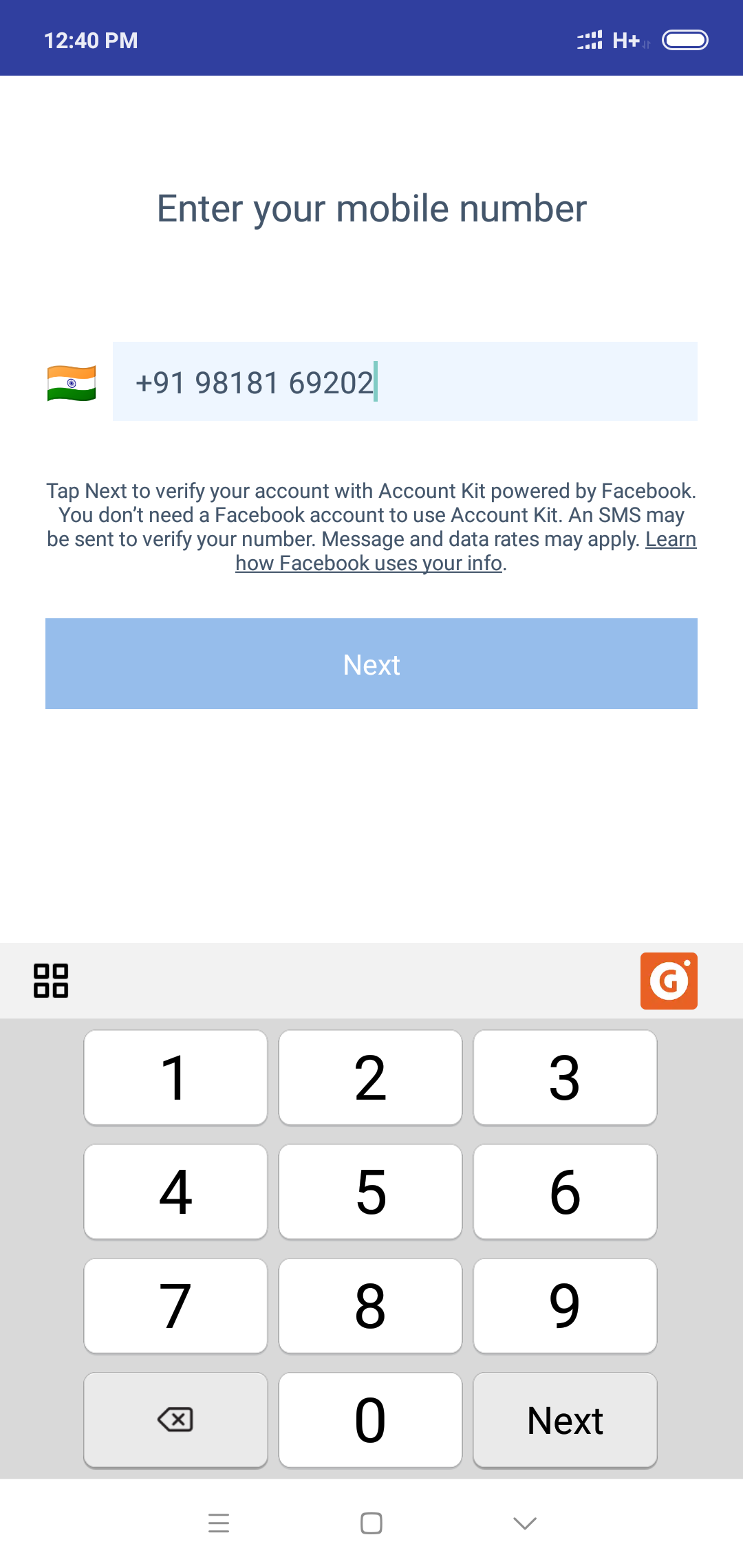Hide the keyboard with the down chevron

[x=525, y=1523]
